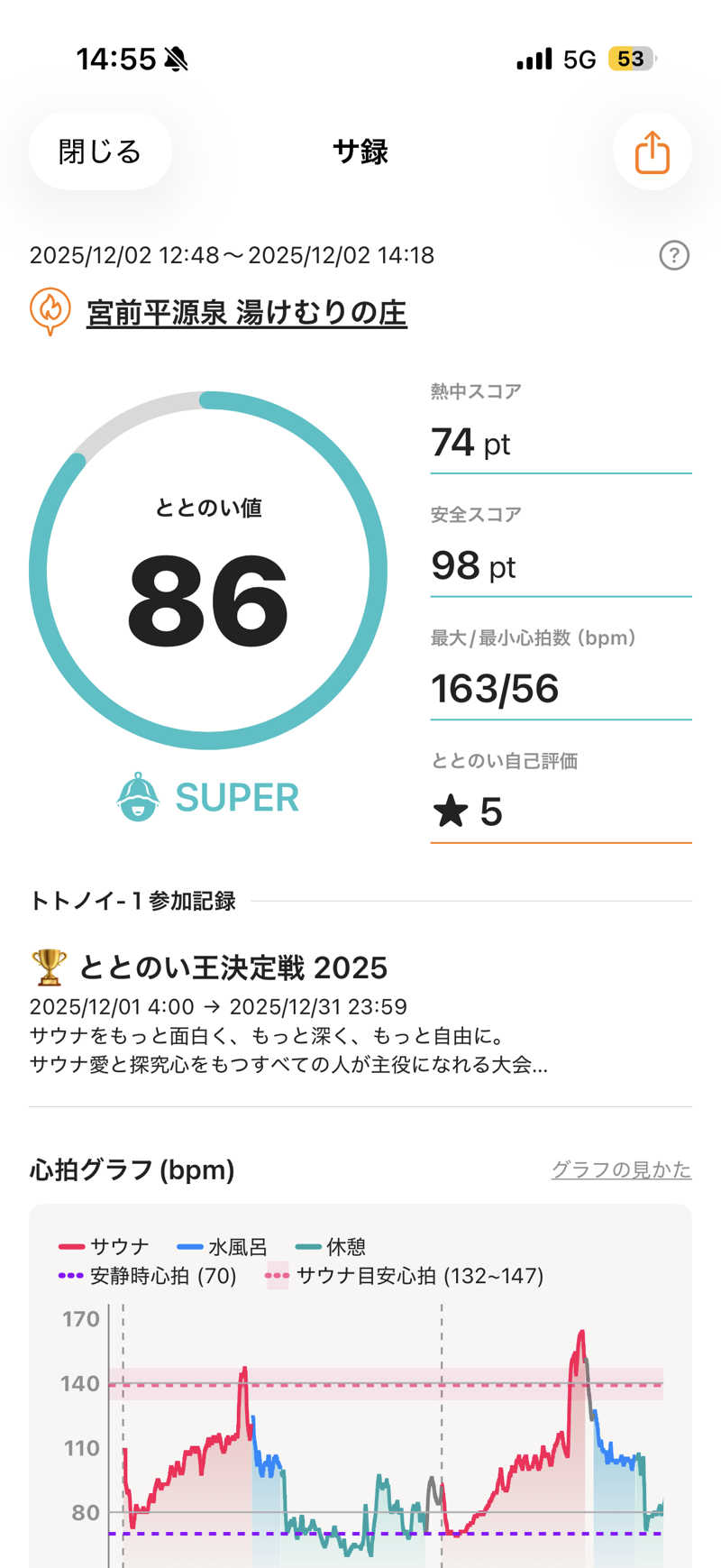Open 宮前平源泉 湯けむりの庄 facility link
Screen dimensions: 721x1568
click(246, 313)
